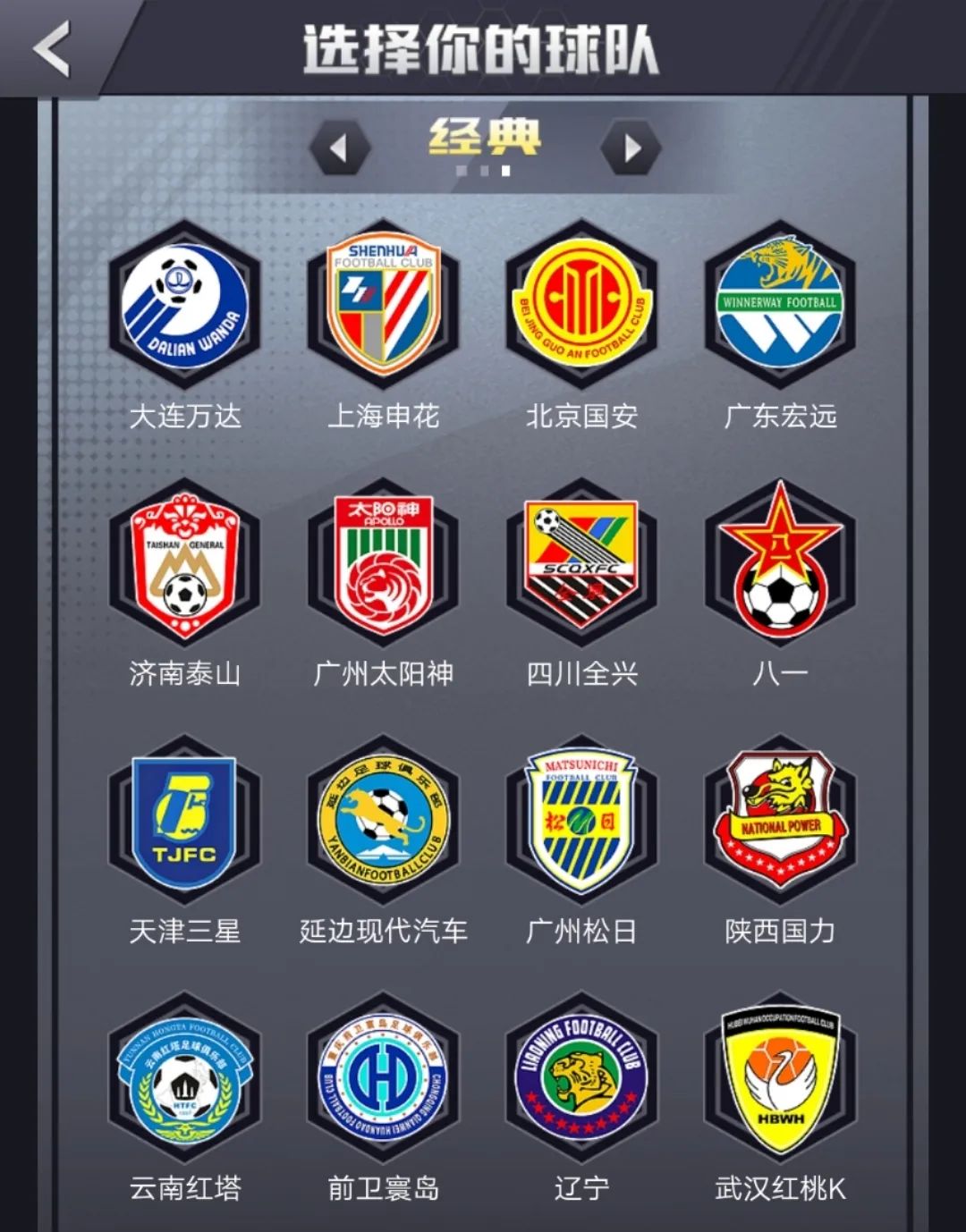Choose the 济南泰山 team badge
Viewport: 966px width, 1232px height.
pos(184,563)
